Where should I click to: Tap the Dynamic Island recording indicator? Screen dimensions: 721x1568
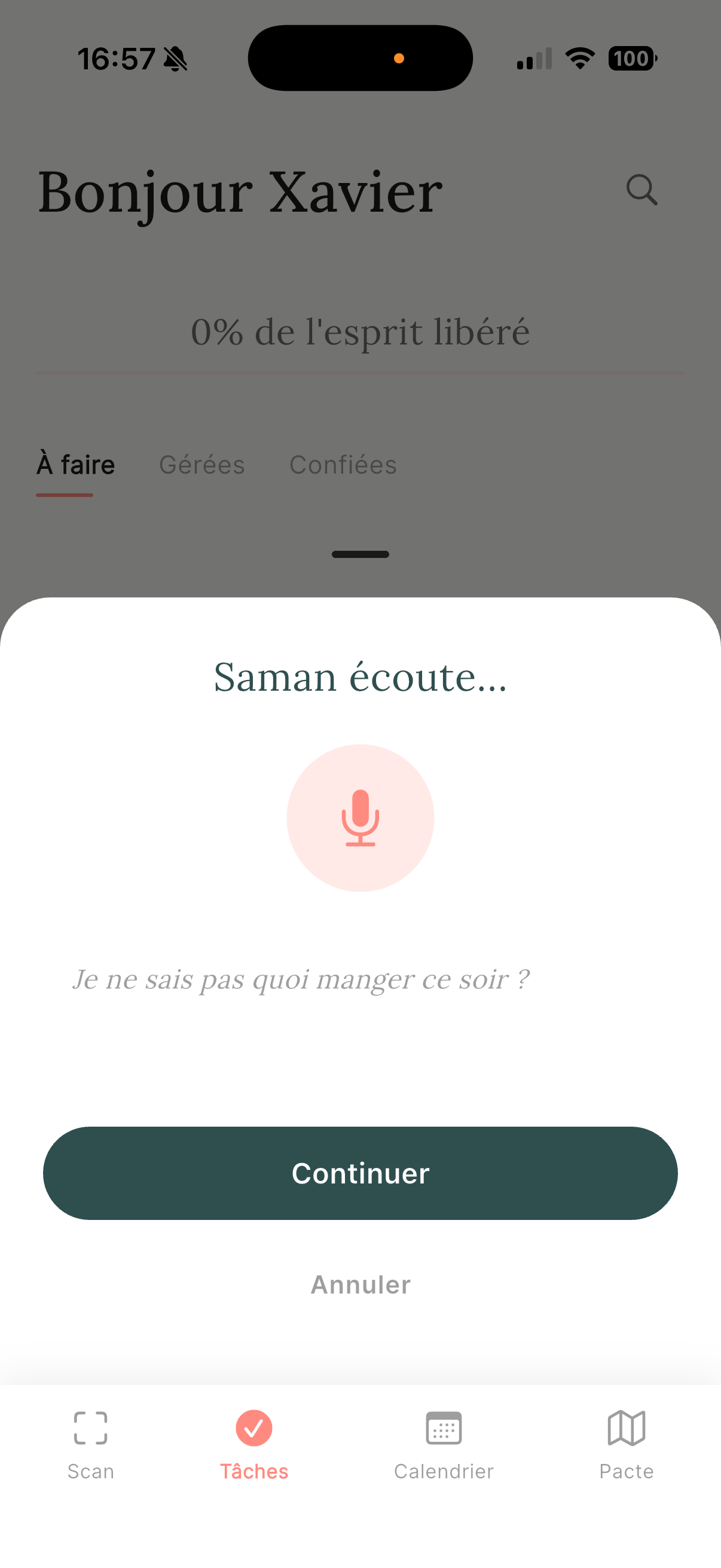[x=360, y=58]
